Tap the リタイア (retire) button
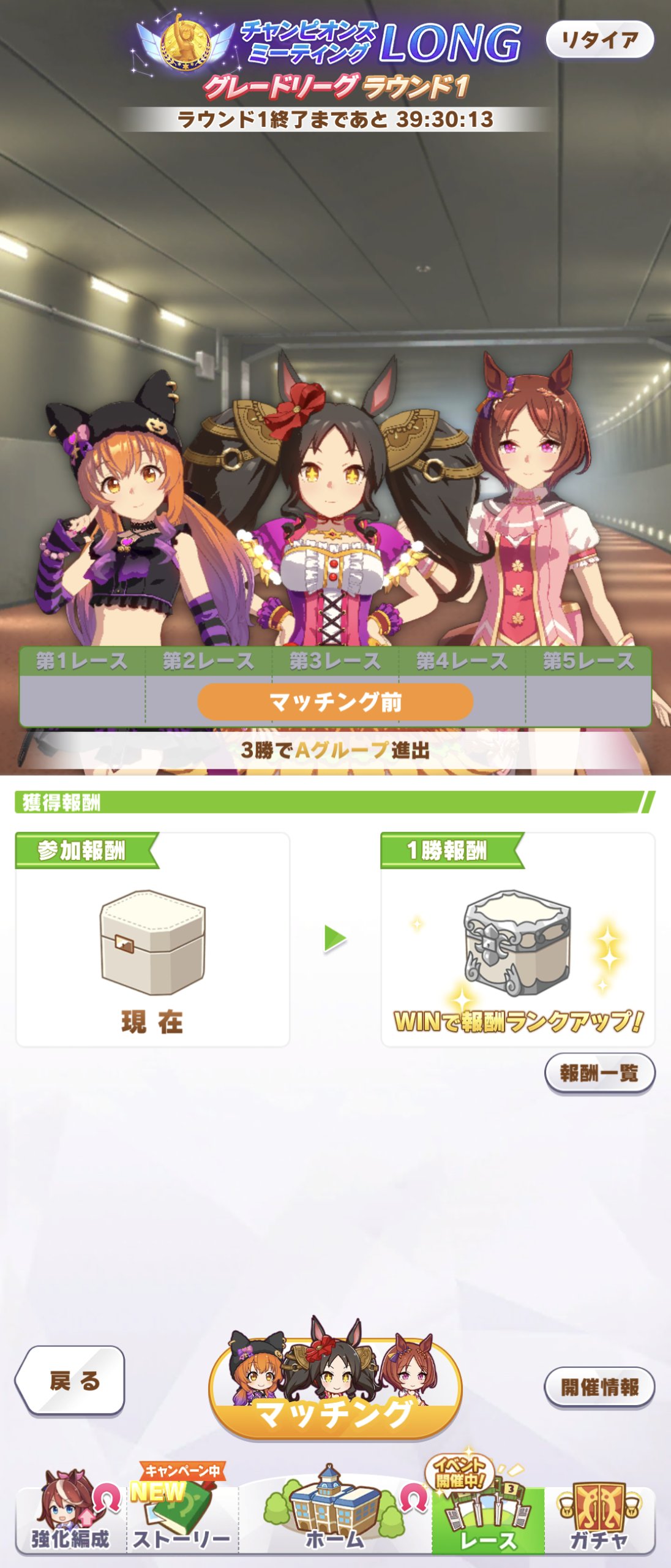 (x=599, y=40)
